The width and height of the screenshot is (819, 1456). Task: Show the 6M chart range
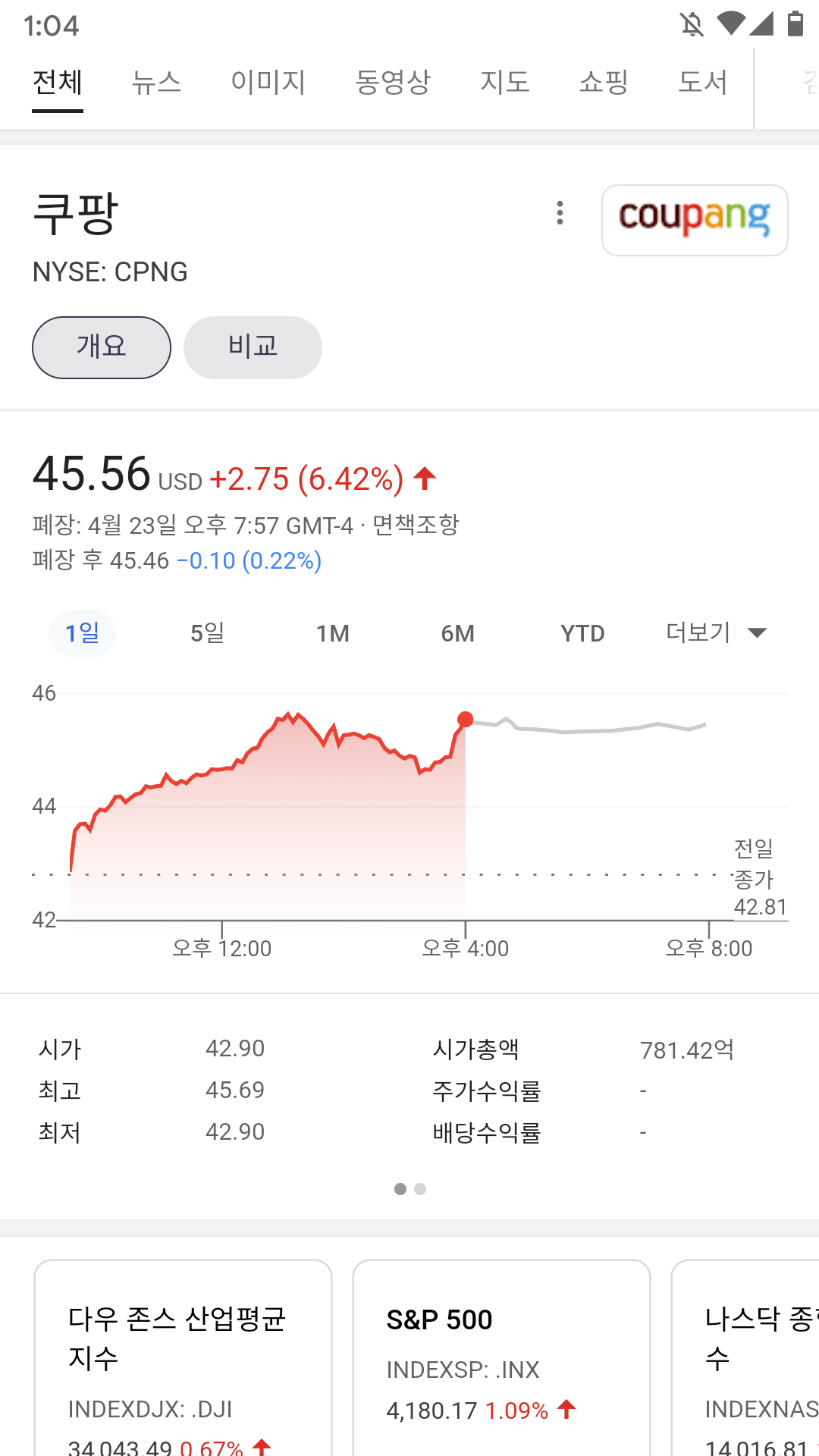coord(458,633)
